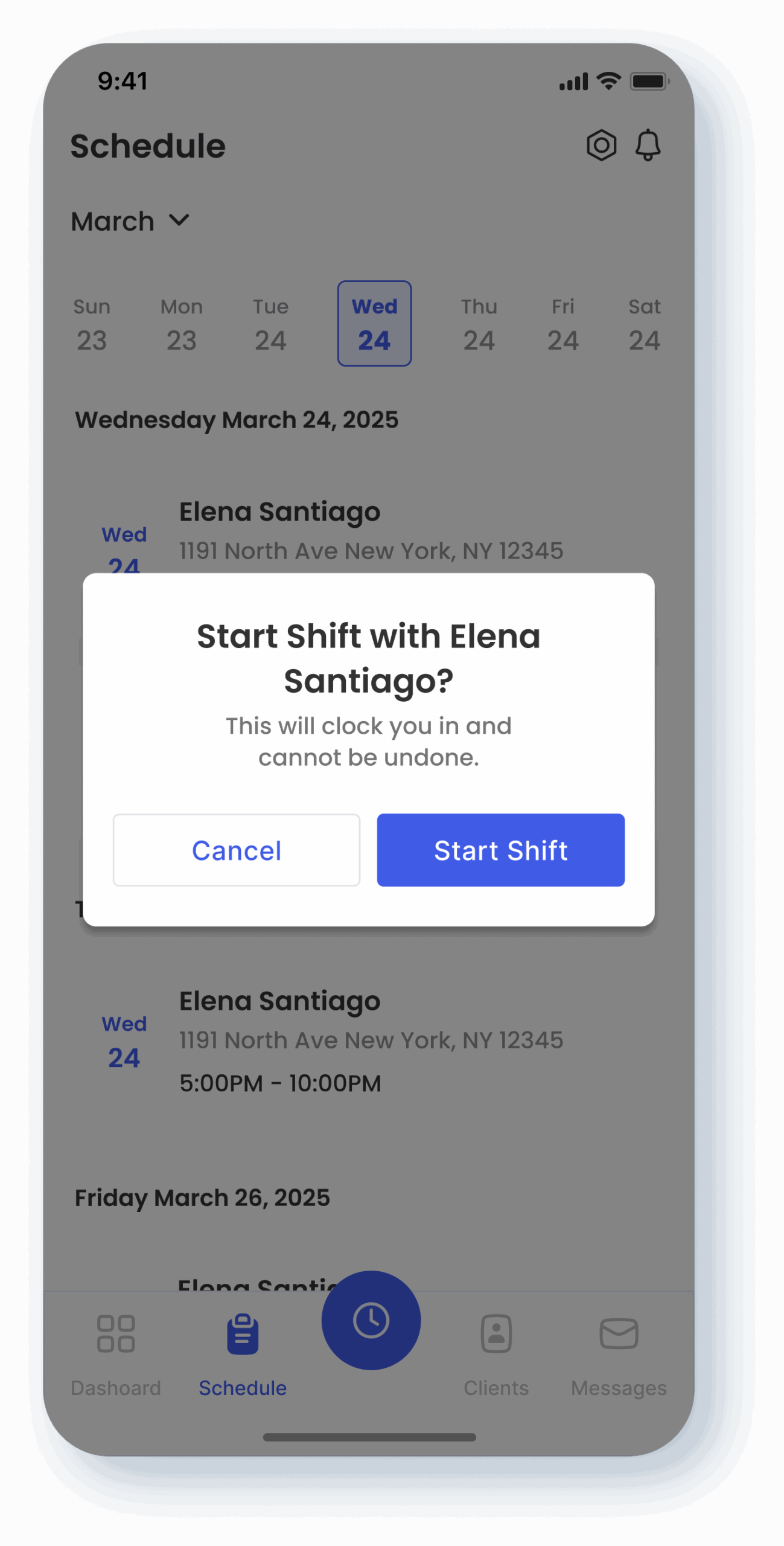The height and width of the screenshot is (1546, 784).
Task: Switch to the Clients tab
Action: pos(496,1356)
